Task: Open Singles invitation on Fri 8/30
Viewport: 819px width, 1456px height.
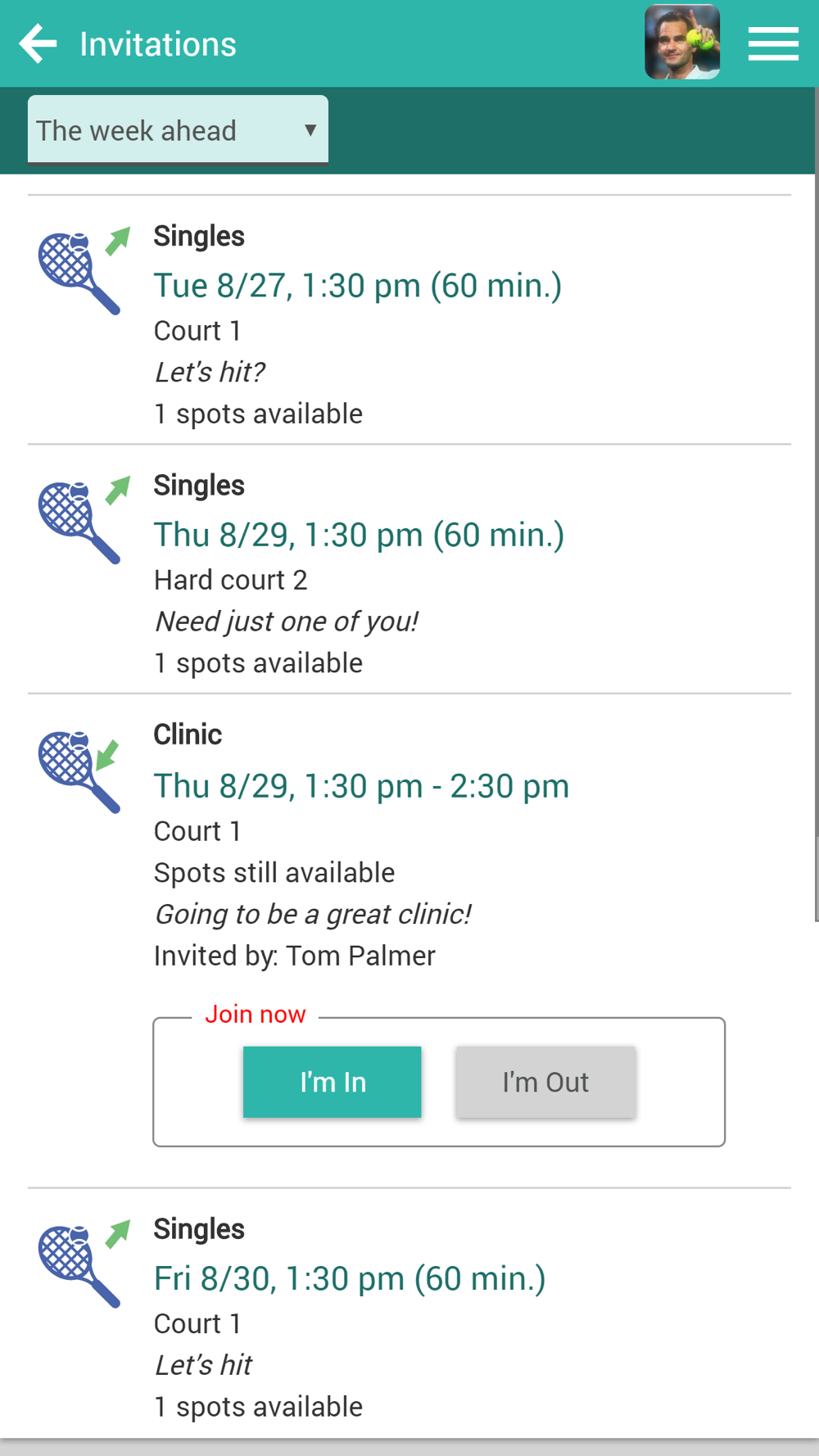Action: (x=409, y=1314)
